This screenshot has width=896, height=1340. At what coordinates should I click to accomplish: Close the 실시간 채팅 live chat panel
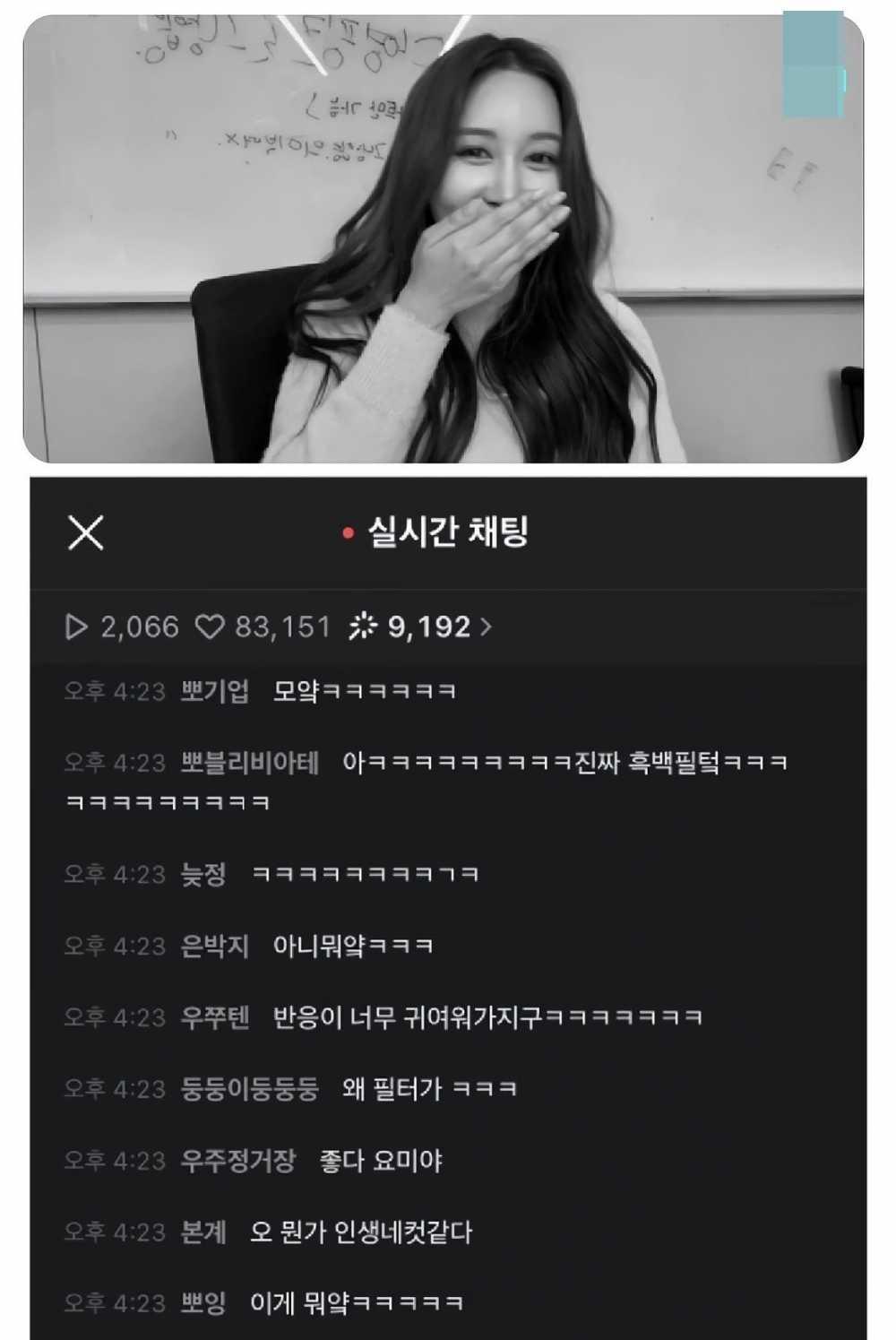(x=86, y=532)
